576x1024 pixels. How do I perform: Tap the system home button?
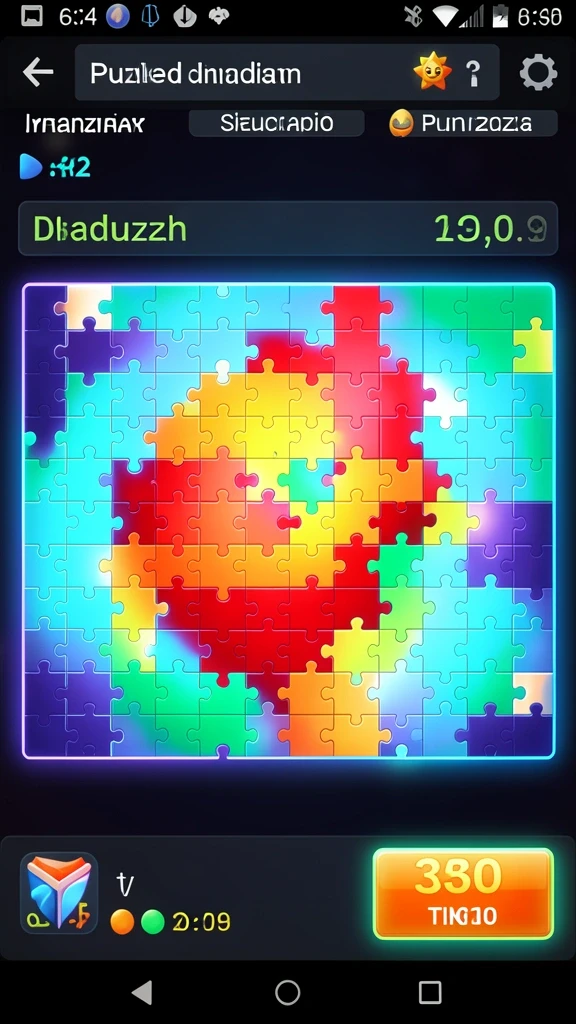tap(287, 992)
